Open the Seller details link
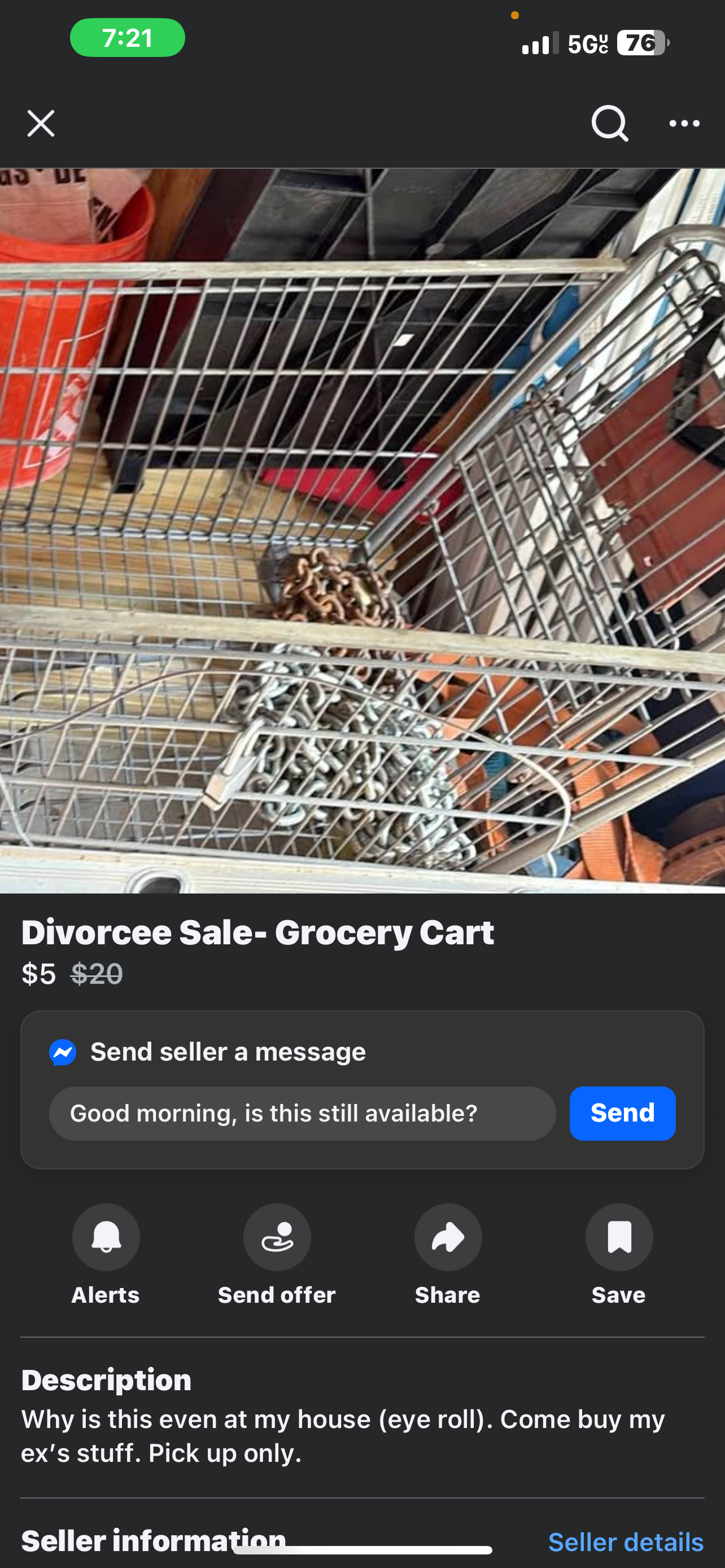Screen dimensions: 725x1568 click(x=625, y=1543)
